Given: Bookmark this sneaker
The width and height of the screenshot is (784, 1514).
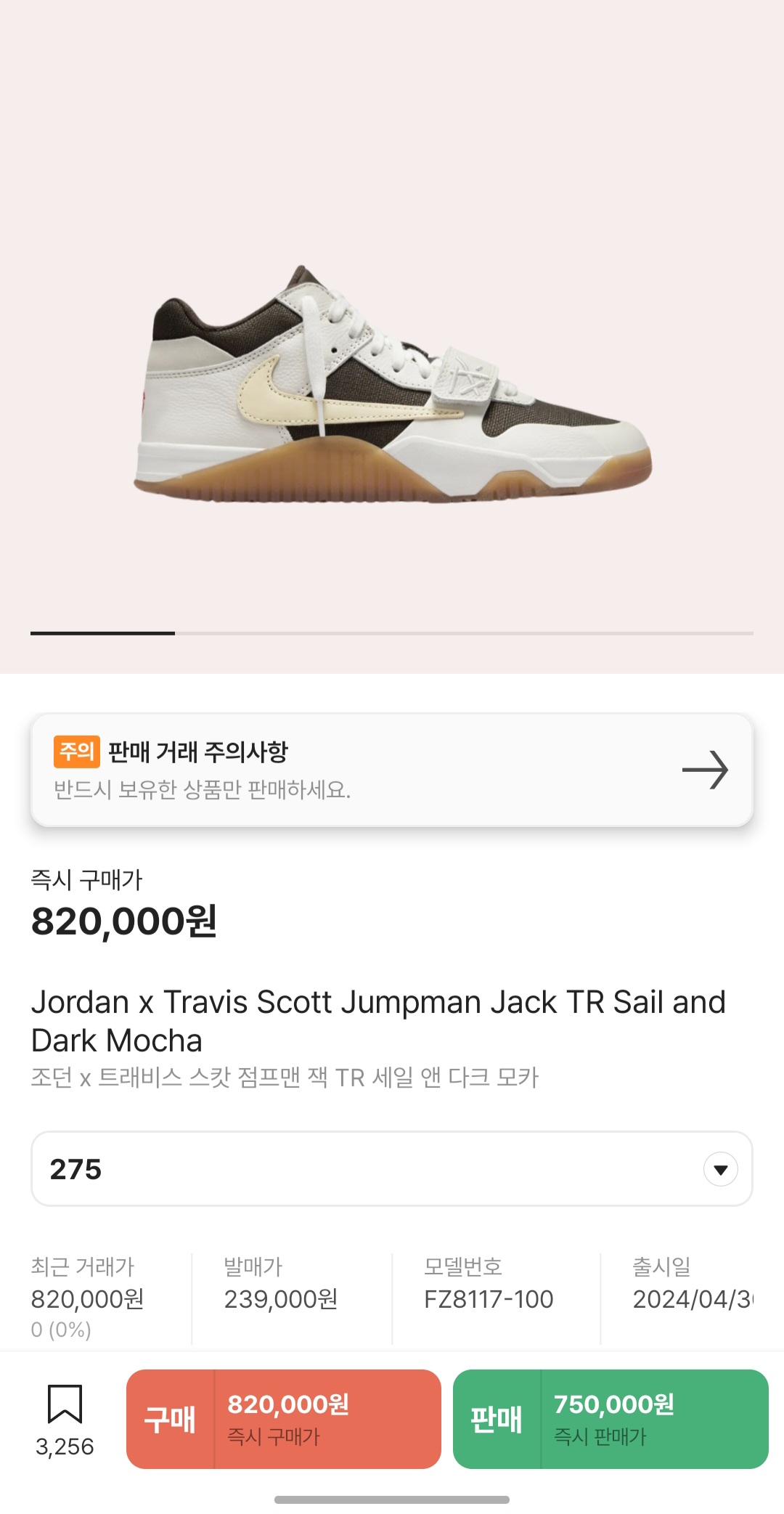Looking at the screenshot, I should (x=65, y=1404).
